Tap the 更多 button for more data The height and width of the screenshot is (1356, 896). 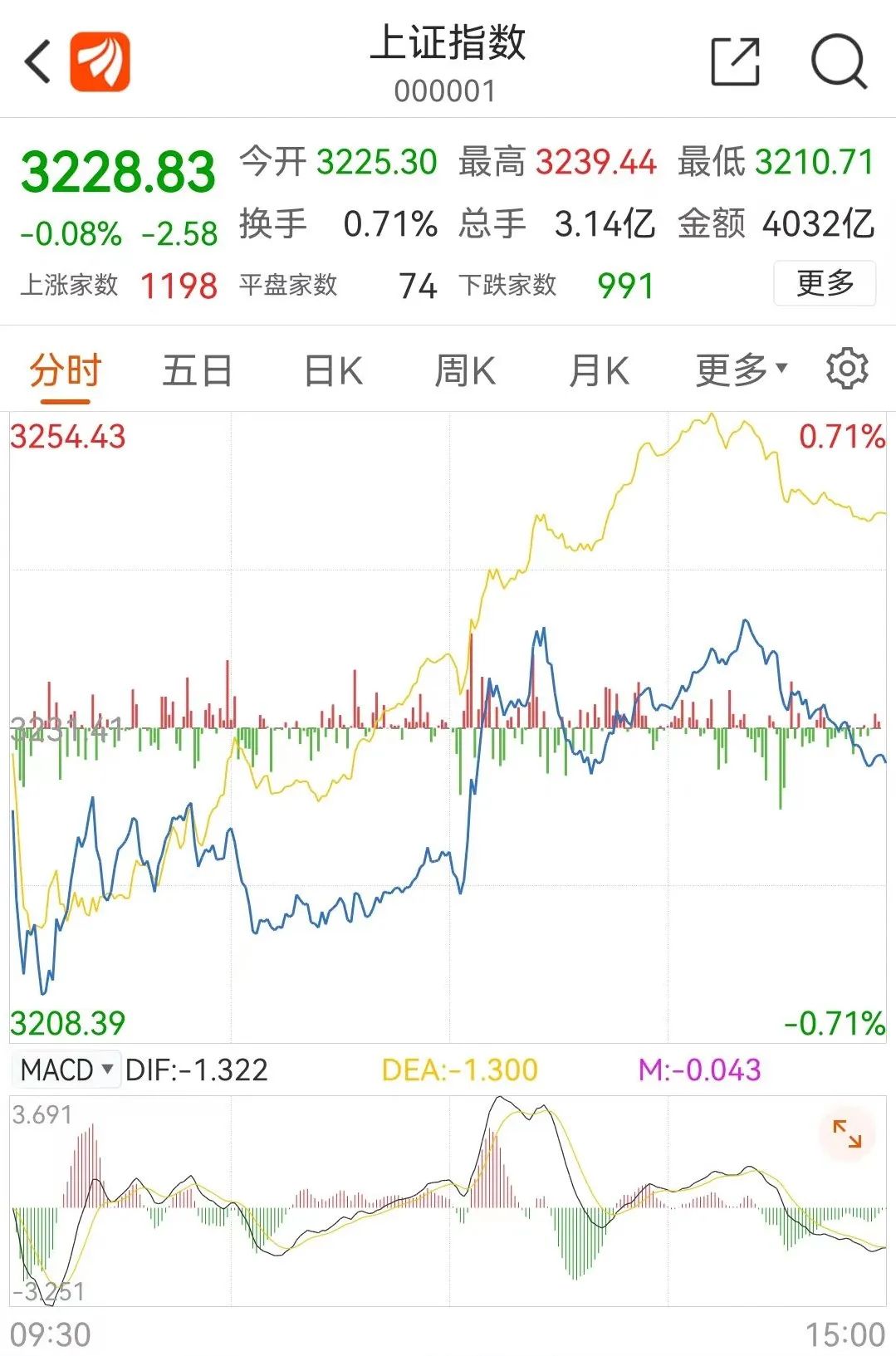tap(824, 283)
